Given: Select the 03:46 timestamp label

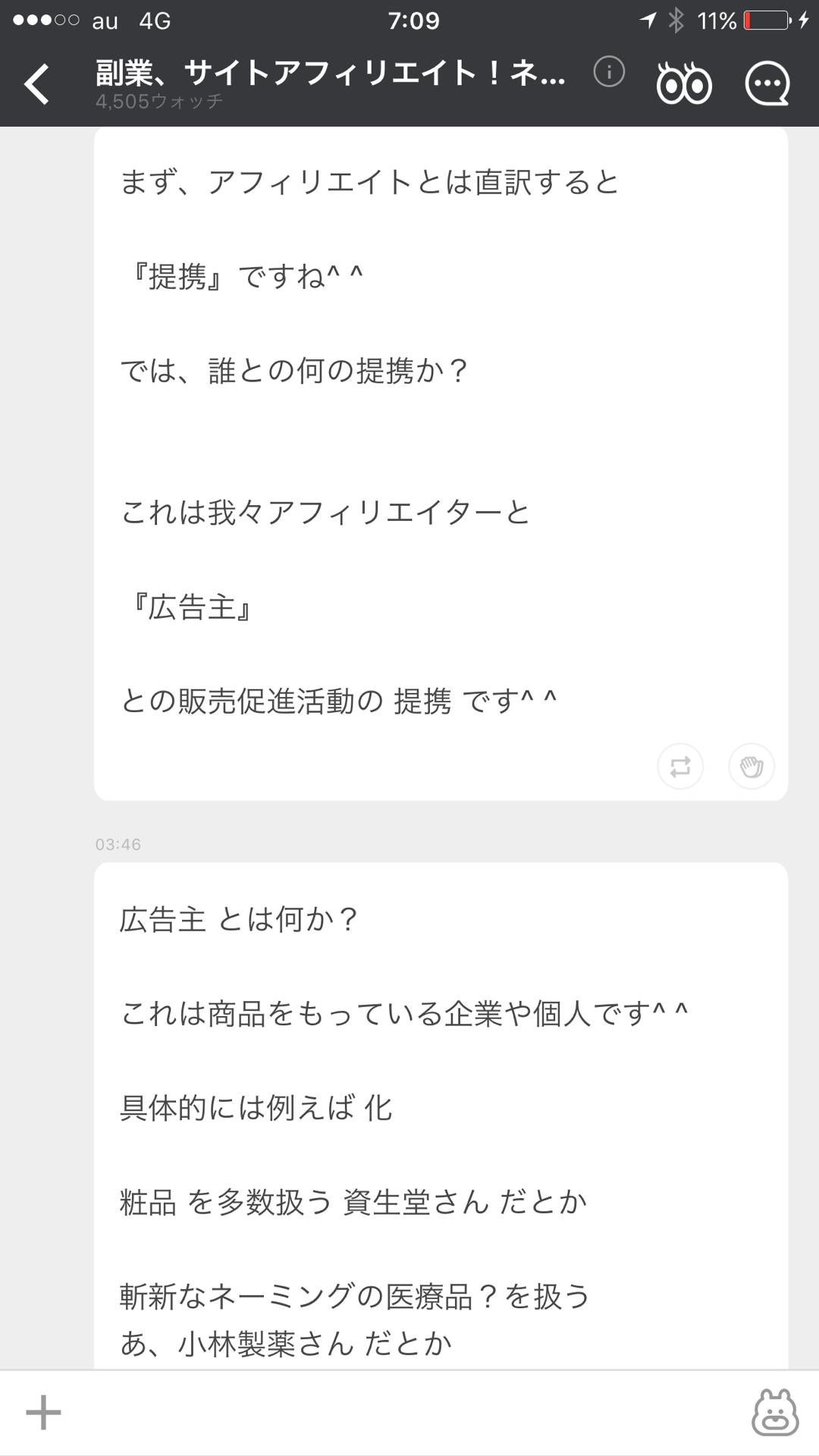Looking at the screenshot, I should tap(118, 842).
